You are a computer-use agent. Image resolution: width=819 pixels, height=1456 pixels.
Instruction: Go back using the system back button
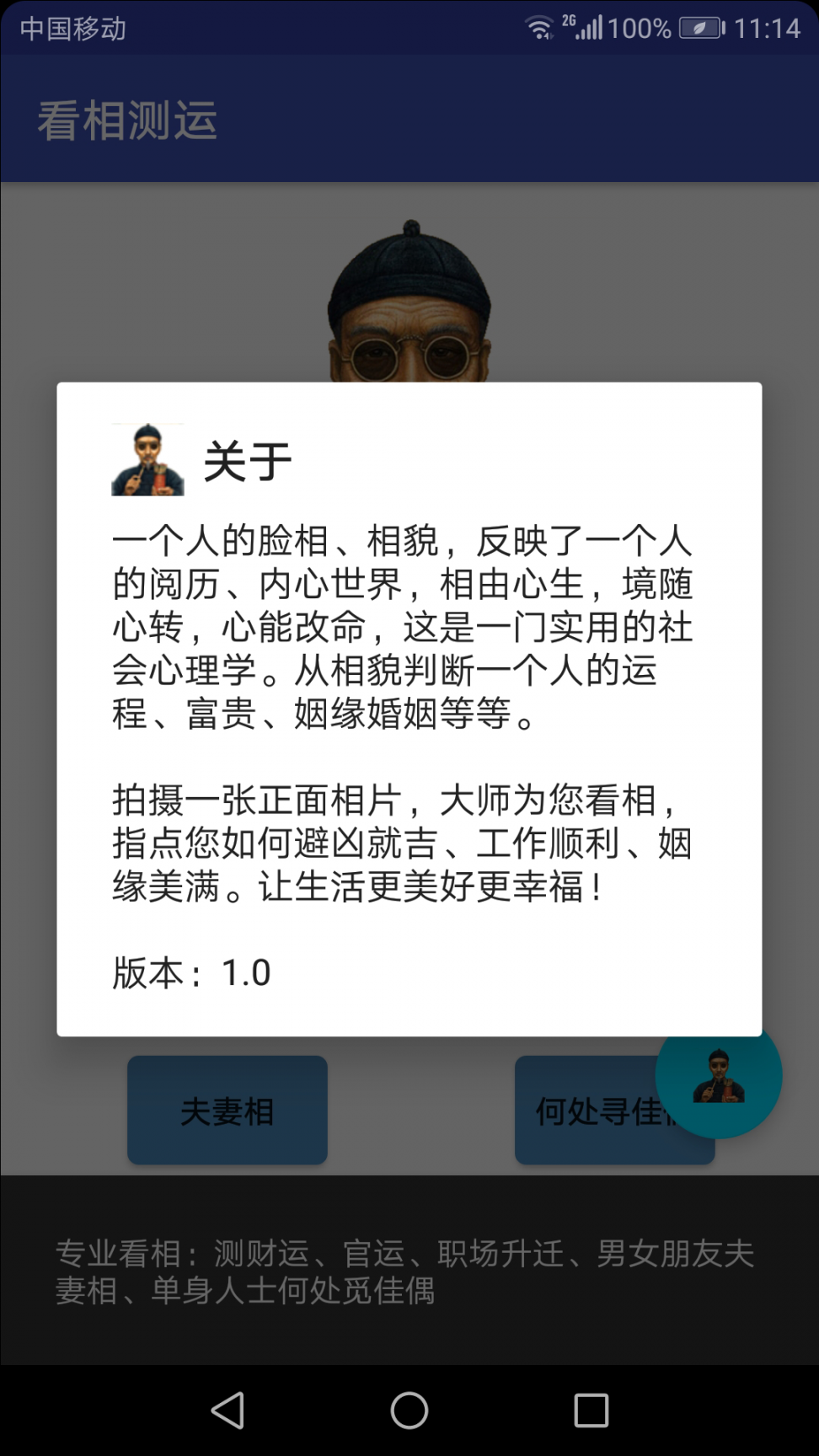(x=227, y=1410)
